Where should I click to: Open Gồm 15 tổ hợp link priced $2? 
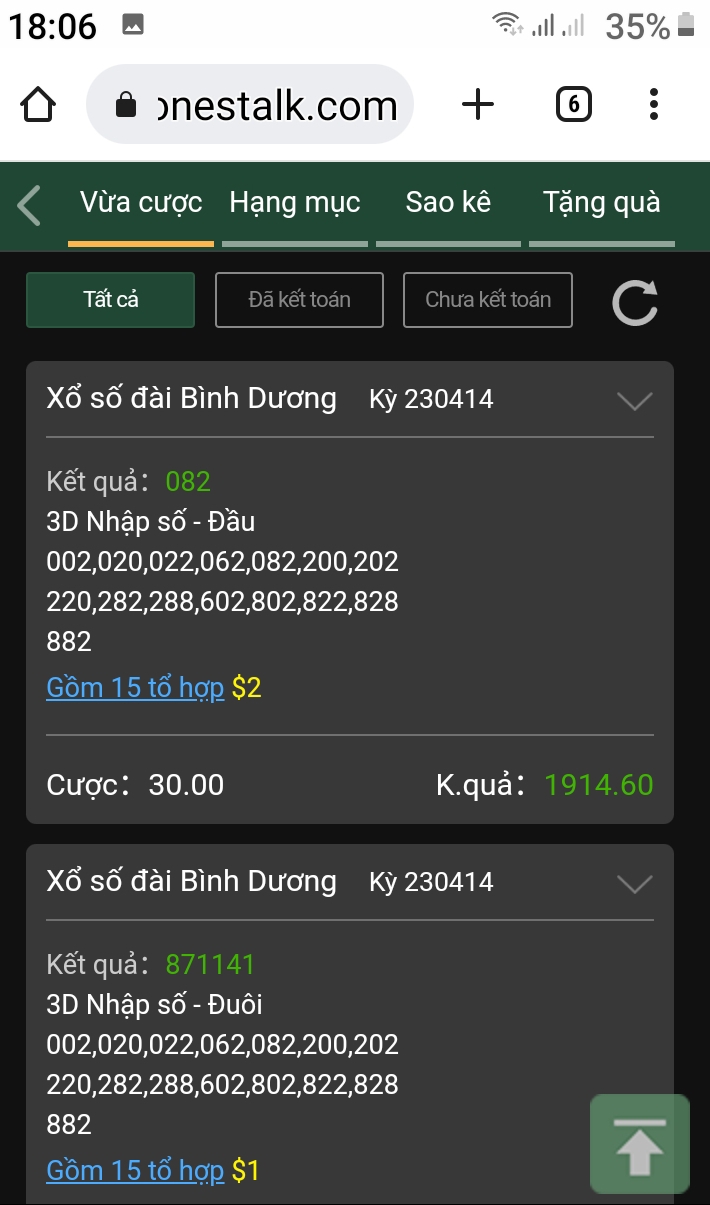(135, 688)
